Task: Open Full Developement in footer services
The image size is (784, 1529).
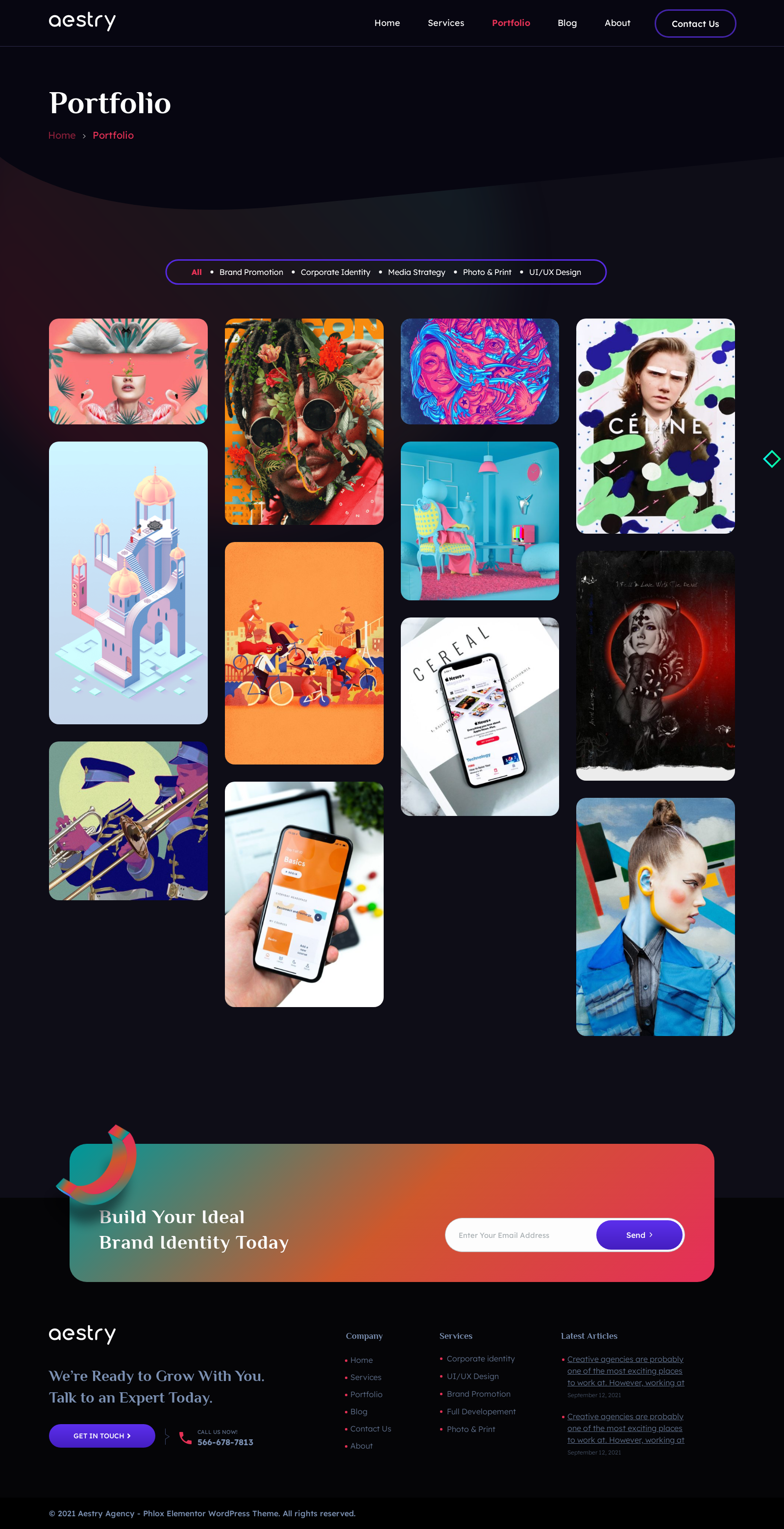Action: (481, 1411)
